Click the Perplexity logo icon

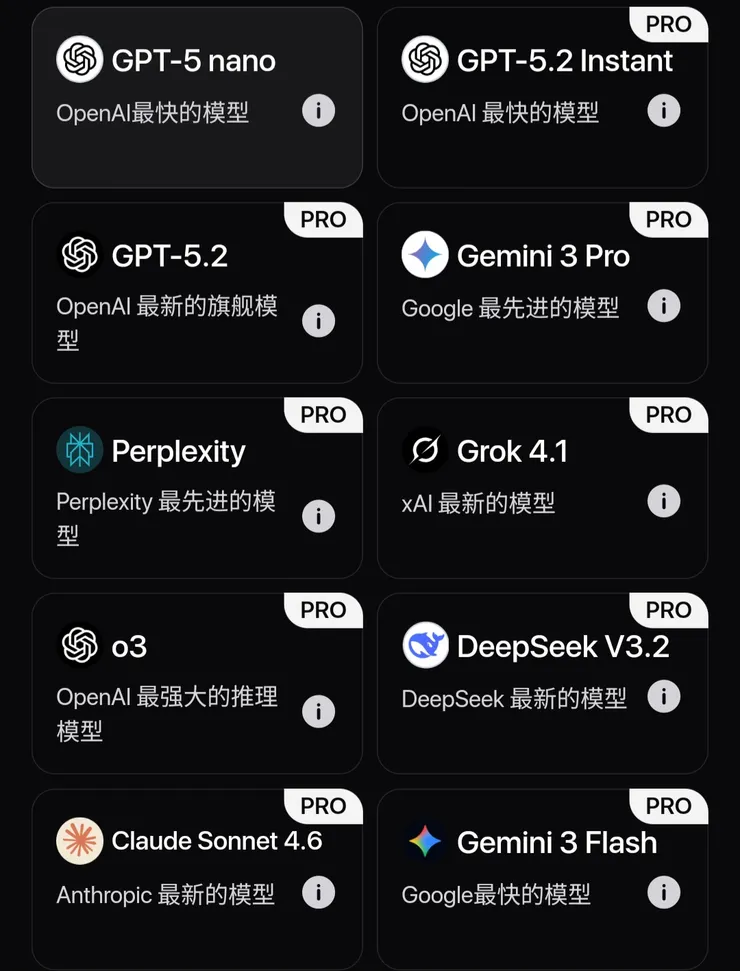tap(79, 450)
